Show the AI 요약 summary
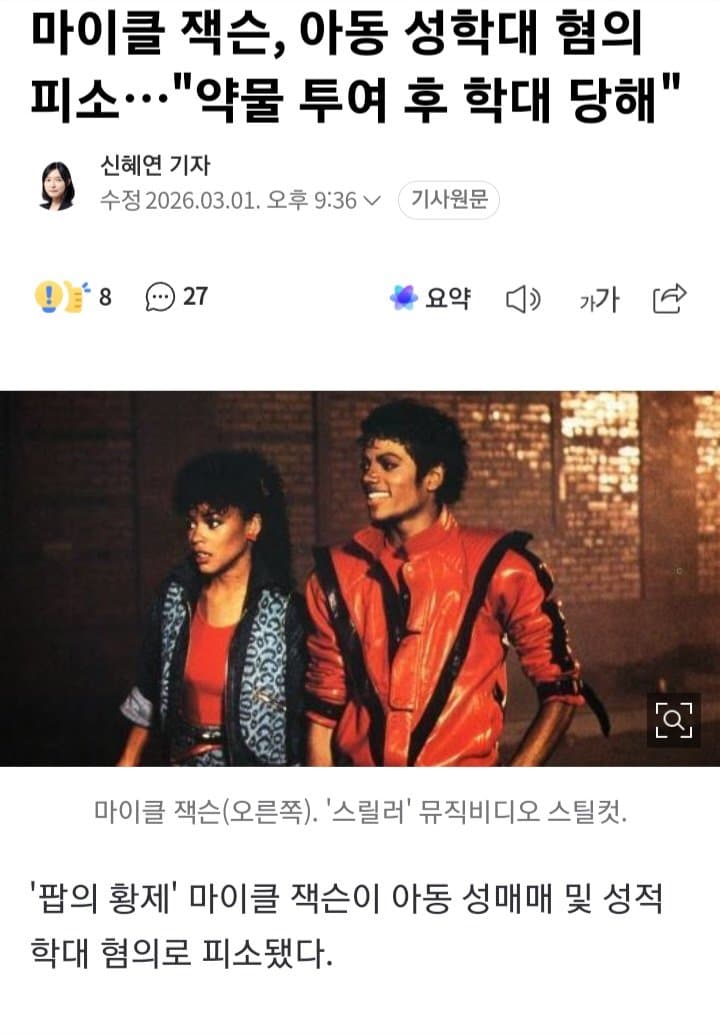720x1034 pixels. click(431, 298)
